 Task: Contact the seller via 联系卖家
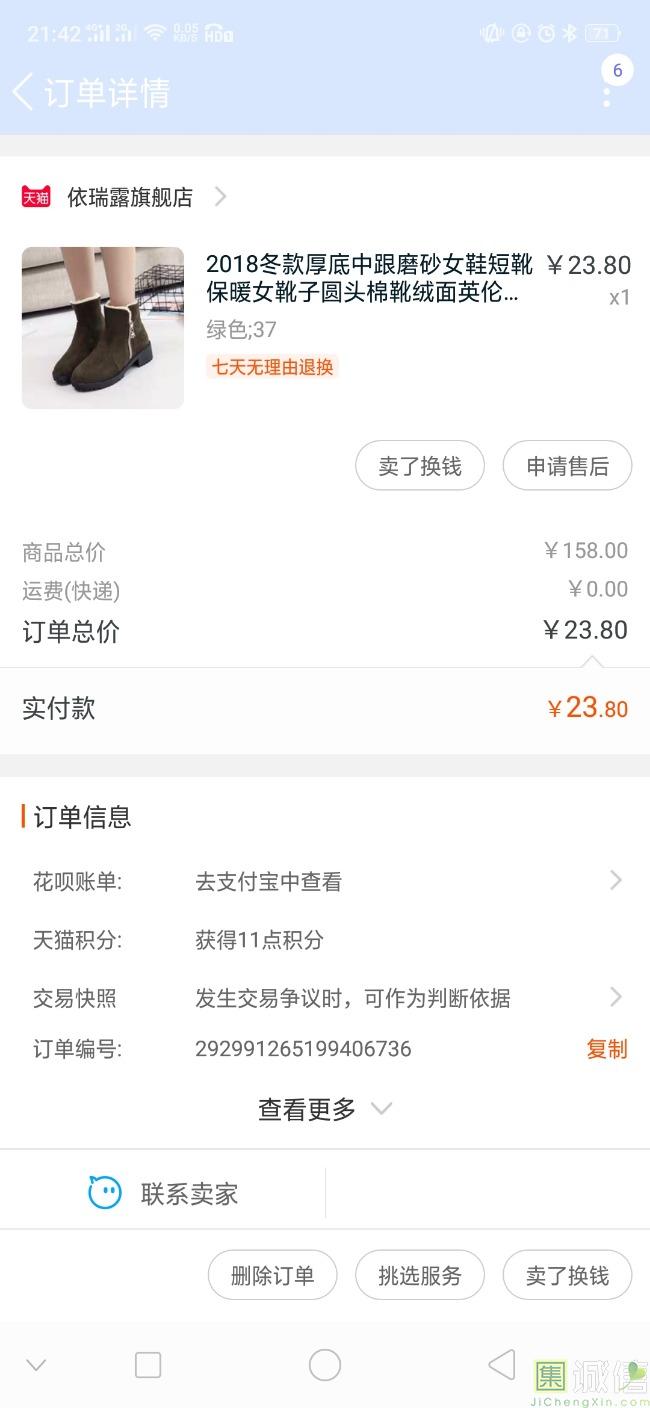tap(163, 1193)
